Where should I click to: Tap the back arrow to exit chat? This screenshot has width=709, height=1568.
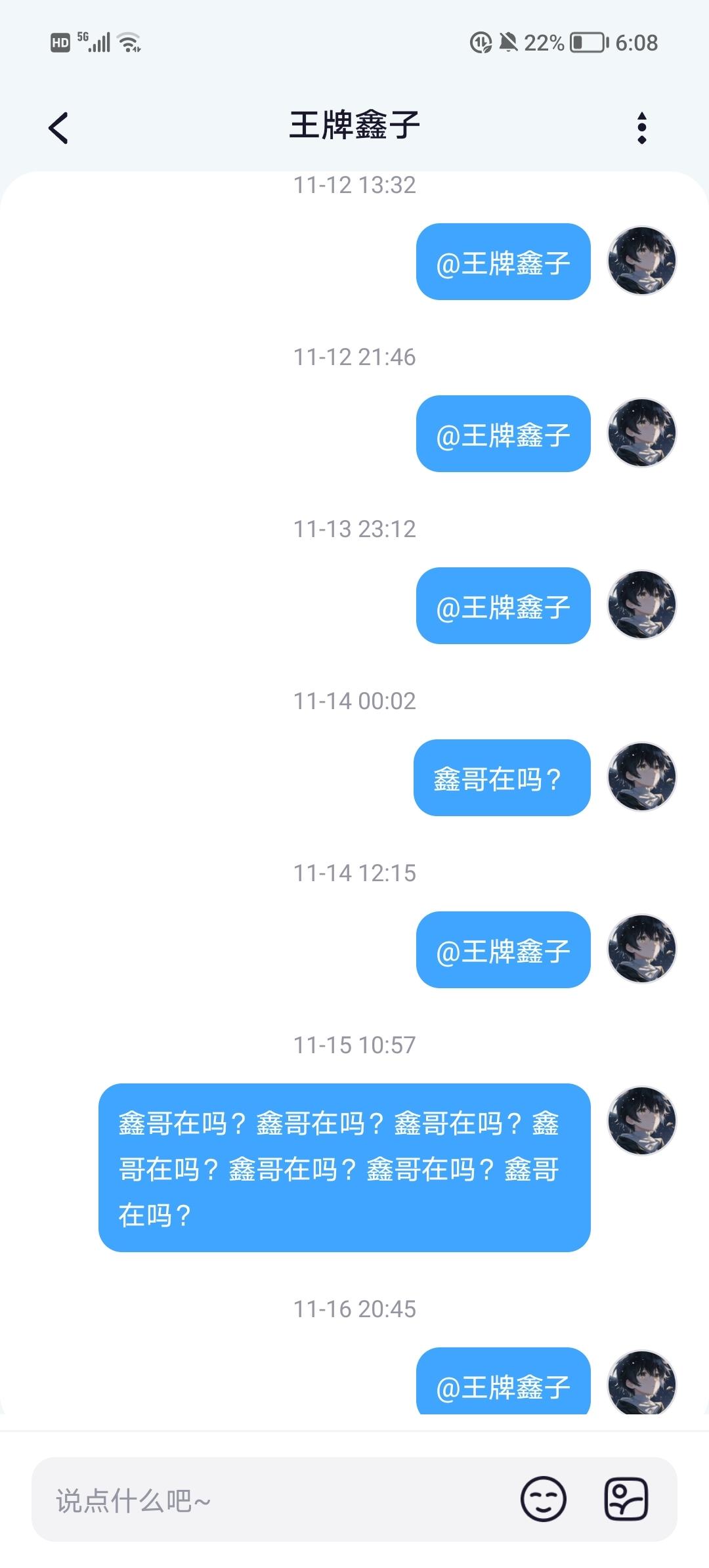(59, 128)
